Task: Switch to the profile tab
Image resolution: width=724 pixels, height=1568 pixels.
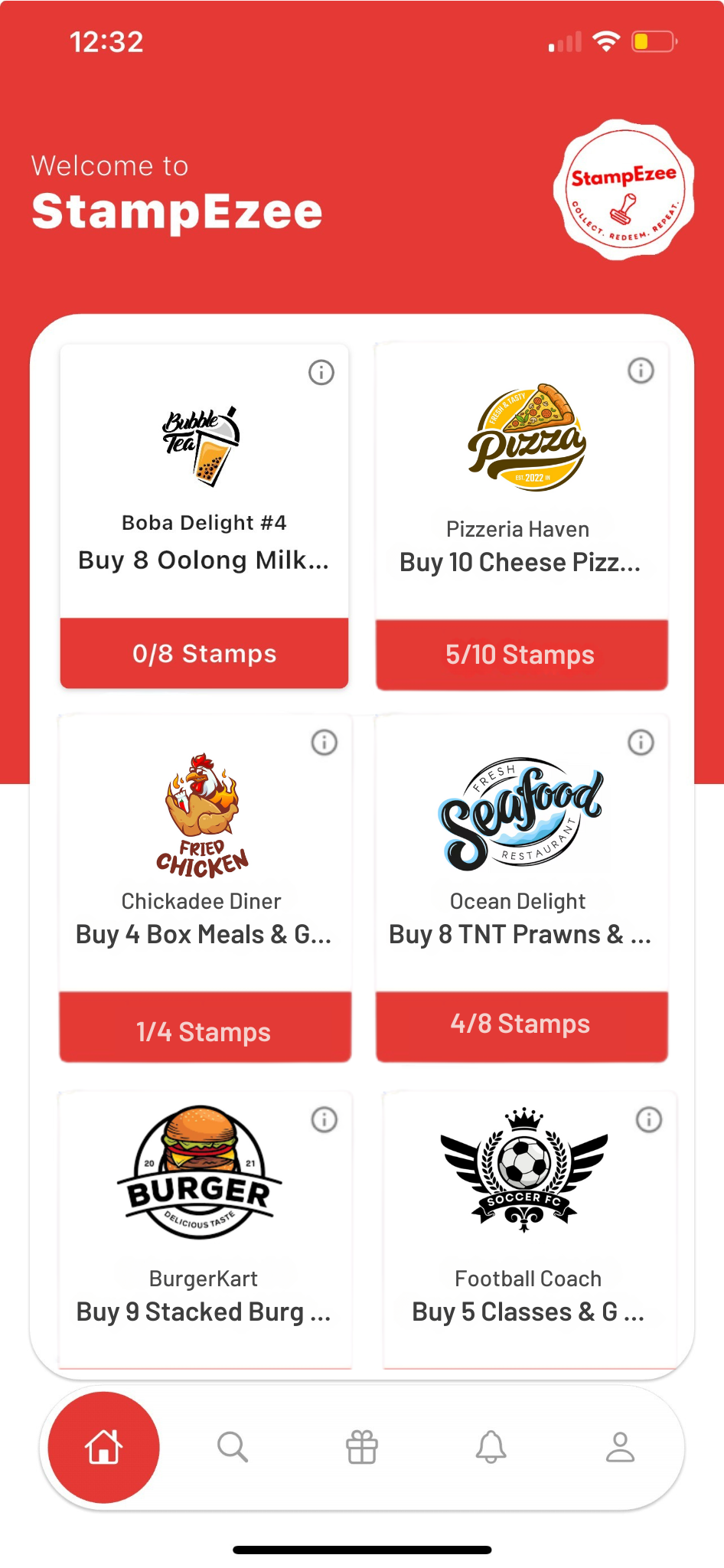Action: coord(620,1447)
